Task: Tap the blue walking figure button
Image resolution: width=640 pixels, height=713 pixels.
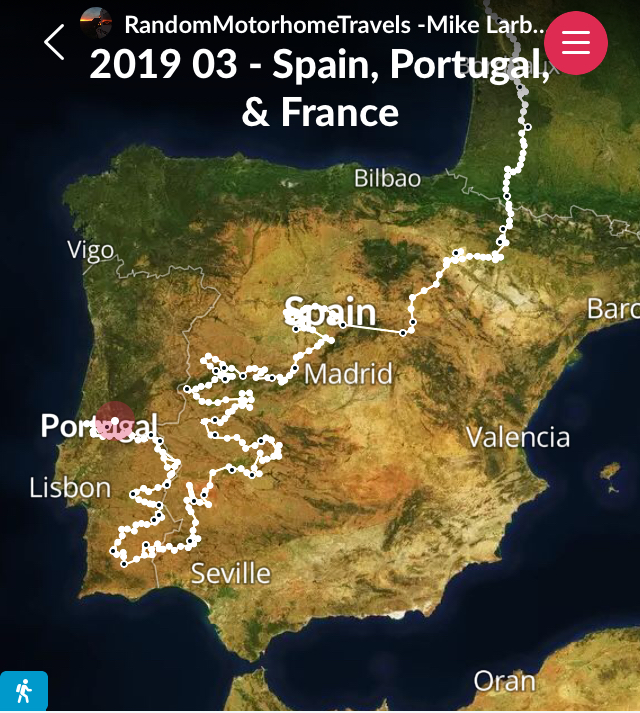Action: (x=23, y=692)
